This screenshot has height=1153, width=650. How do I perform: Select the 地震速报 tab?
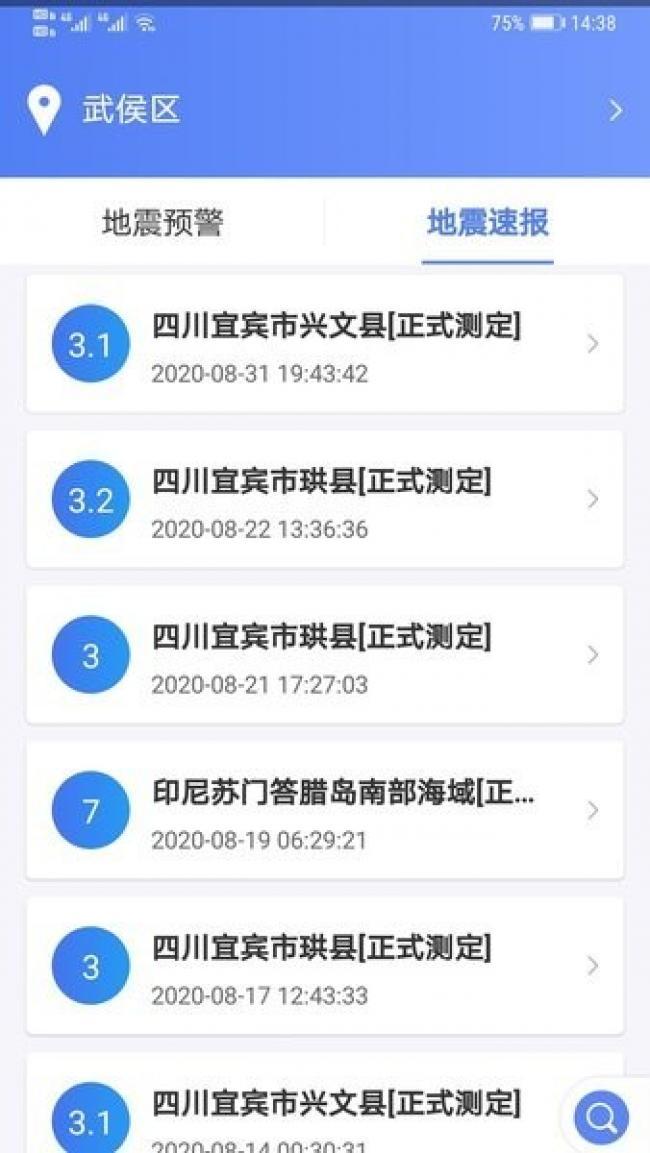click(487, 223)
